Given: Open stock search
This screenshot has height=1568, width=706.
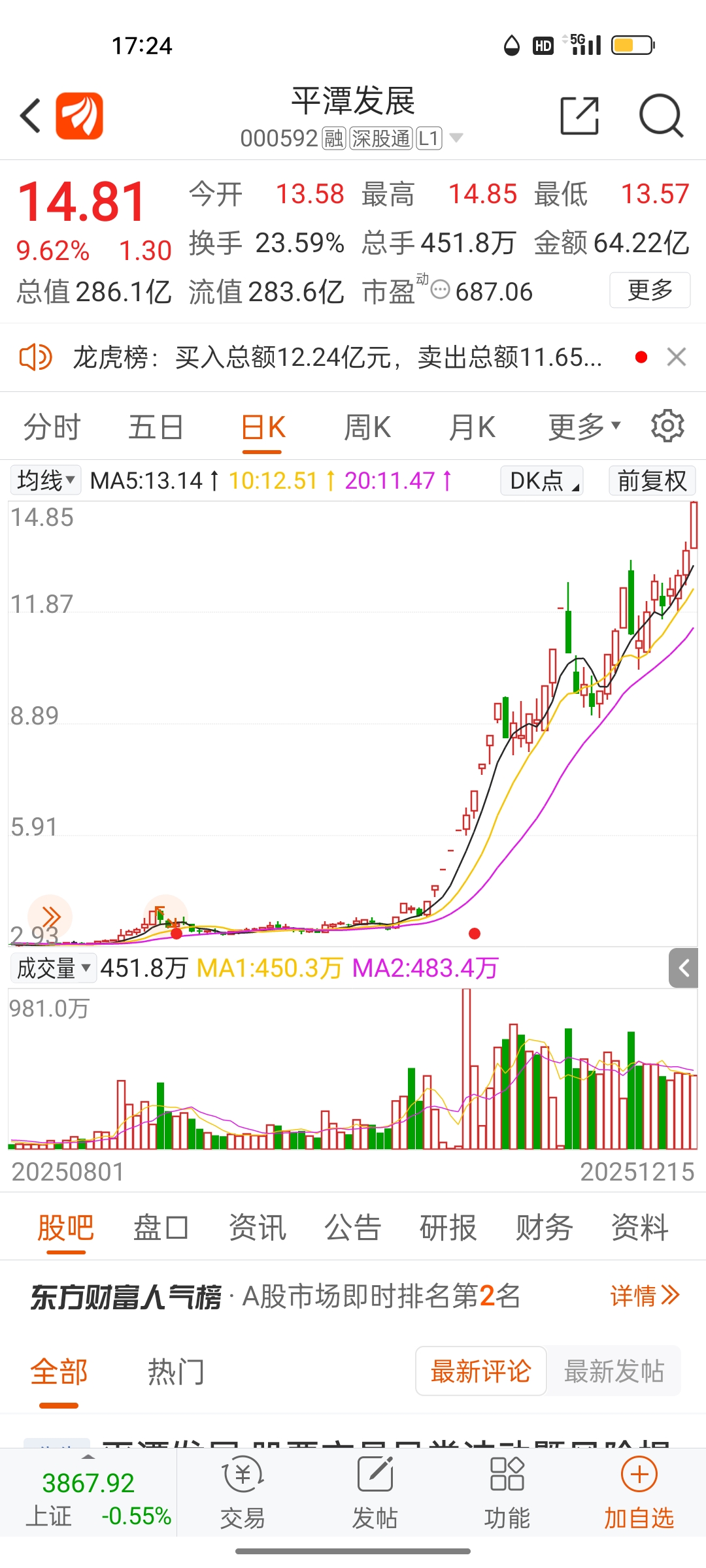Looking at the screenshot, I should pyautogui.click(x=660, y=116).
